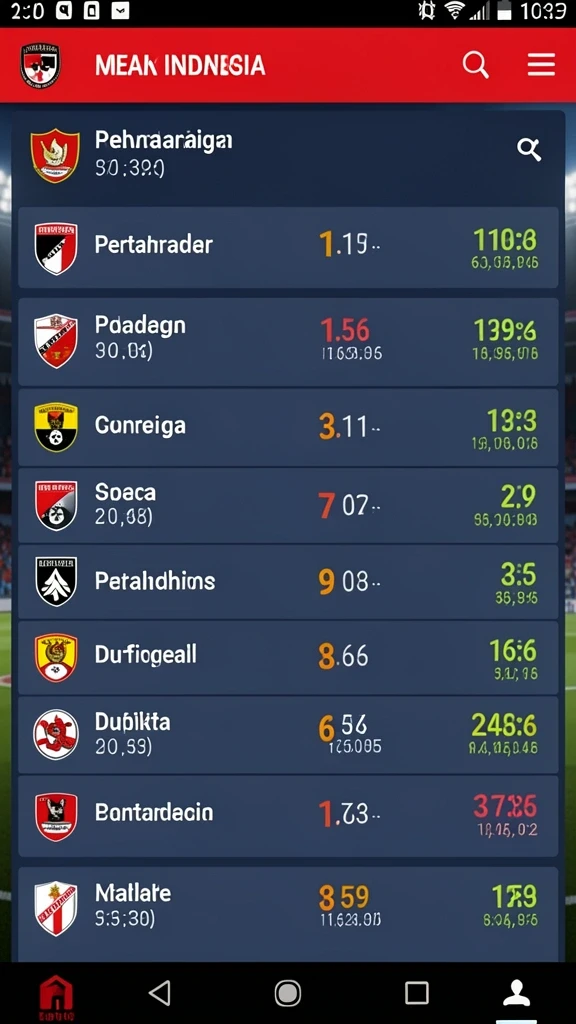The height and width of the screenshot is (1024, 576).
Task: Select the Dubikta row
Action: (288, 735)
